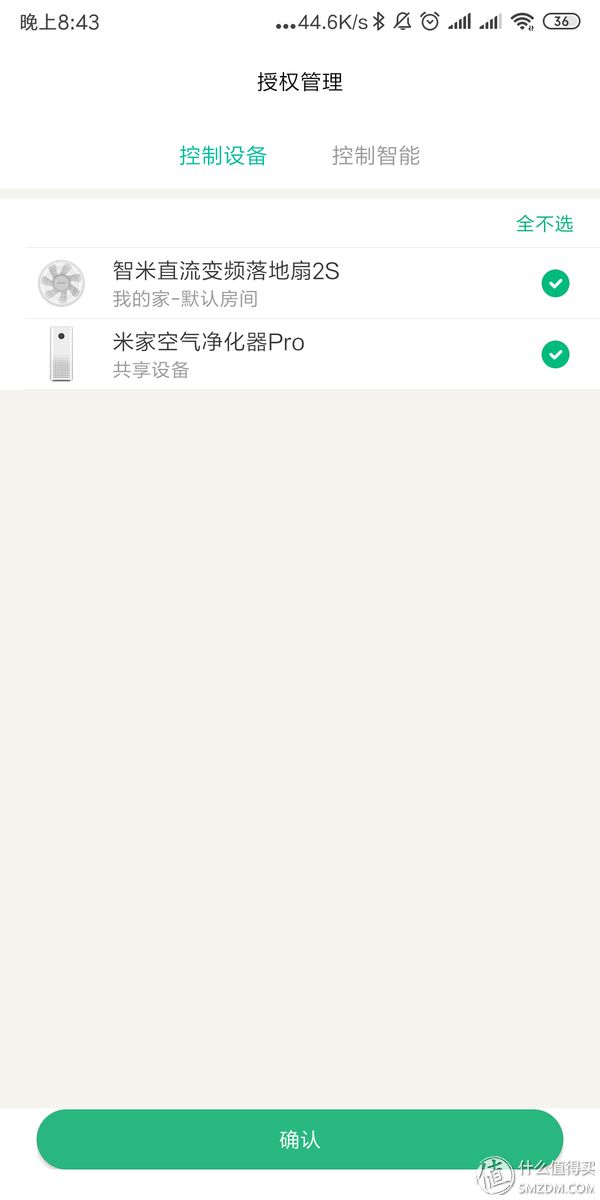Uncheck 智米直流变频落地扇2S
The width and height of the screenshot is (600, 1200).
[x=555, y=283]
